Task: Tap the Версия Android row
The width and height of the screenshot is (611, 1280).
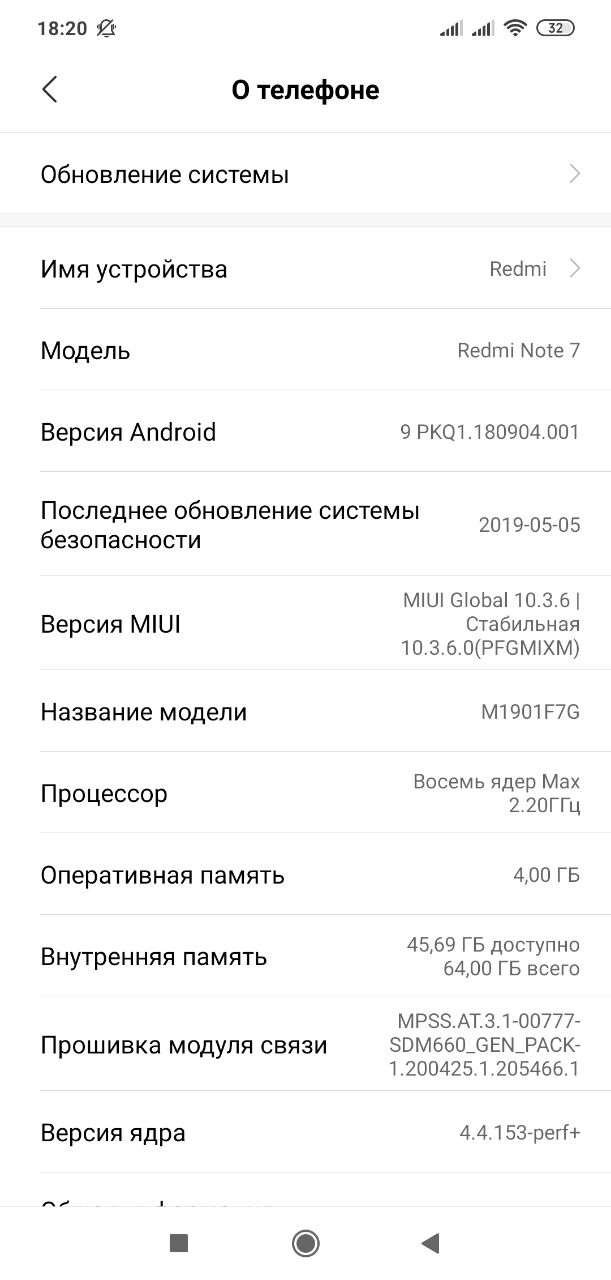Action: (x=305, y=432)
